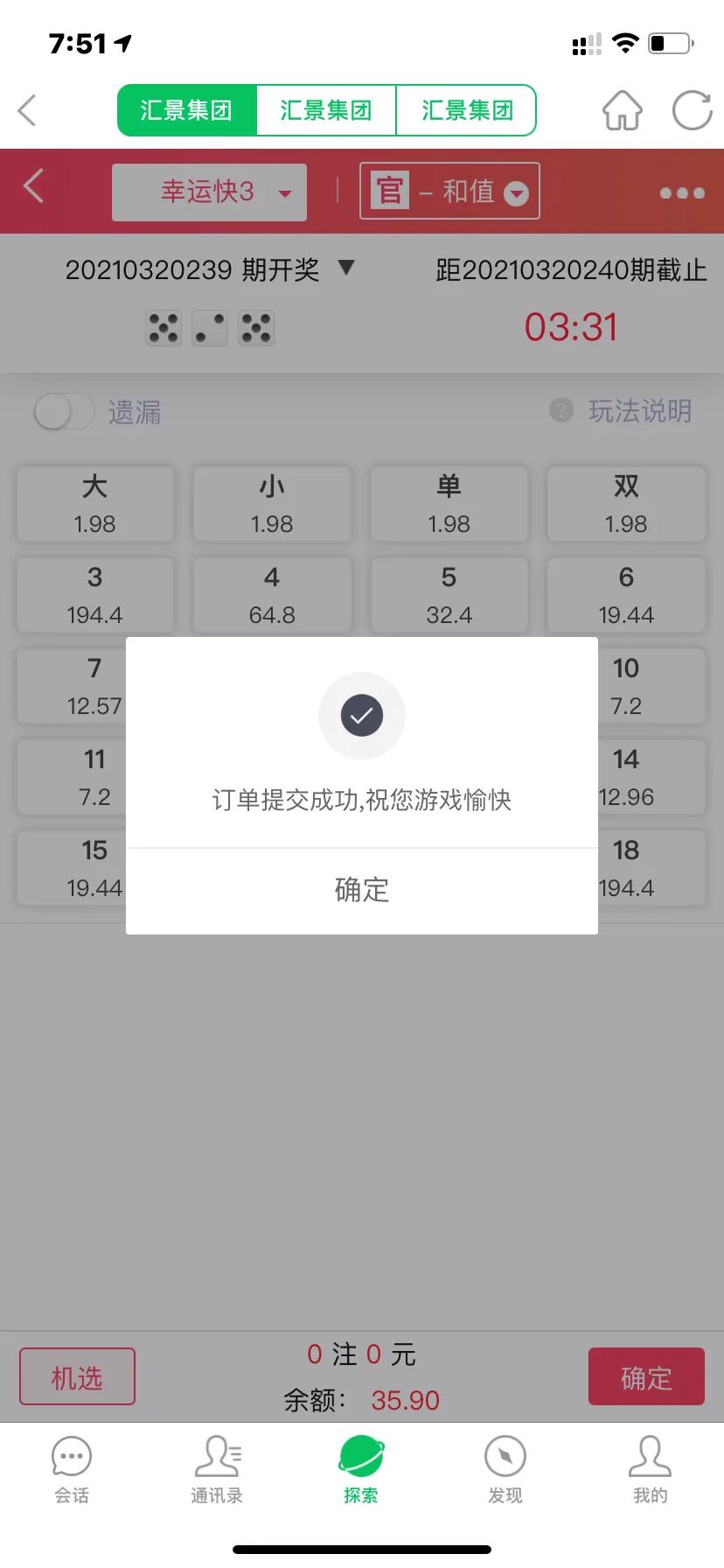This screenshot has height=1568, width=724.
Task: Tap the back arrow on the red bar
Action: pyautogui.click(x=33, y=188)
